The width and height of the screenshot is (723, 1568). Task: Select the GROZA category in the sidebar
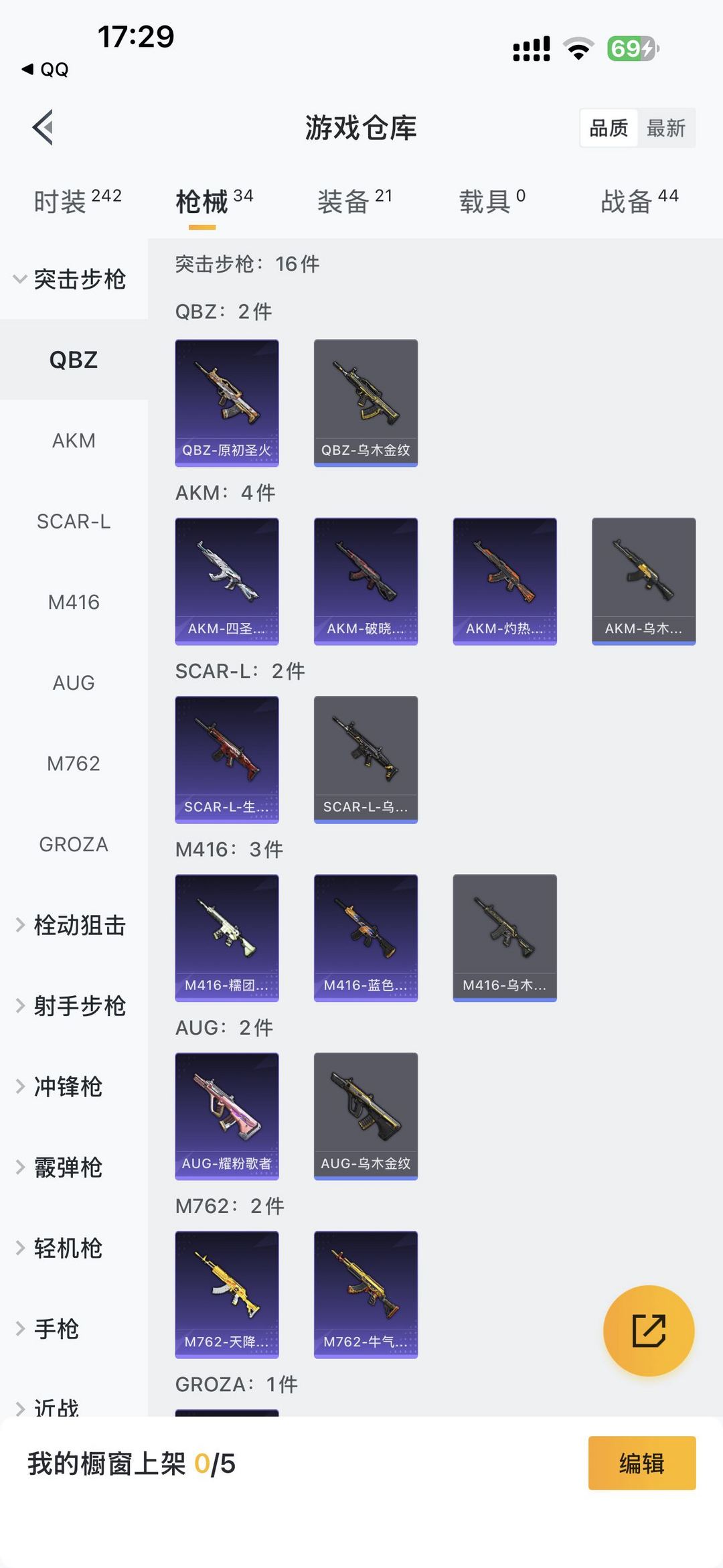(74, 844)
